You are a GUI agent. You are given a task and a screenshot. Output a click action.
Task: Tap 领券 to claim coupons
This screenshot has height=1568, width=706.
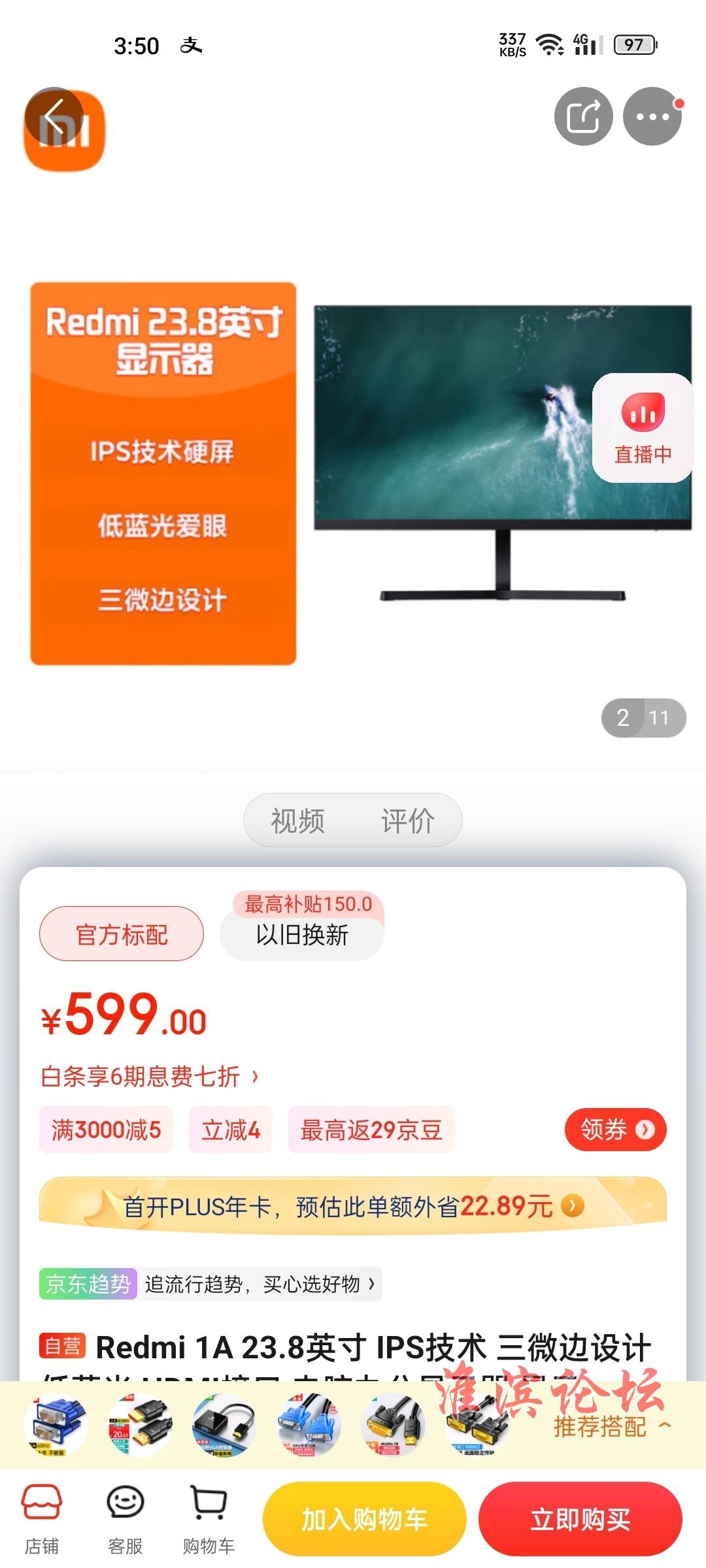point(615,1130)
